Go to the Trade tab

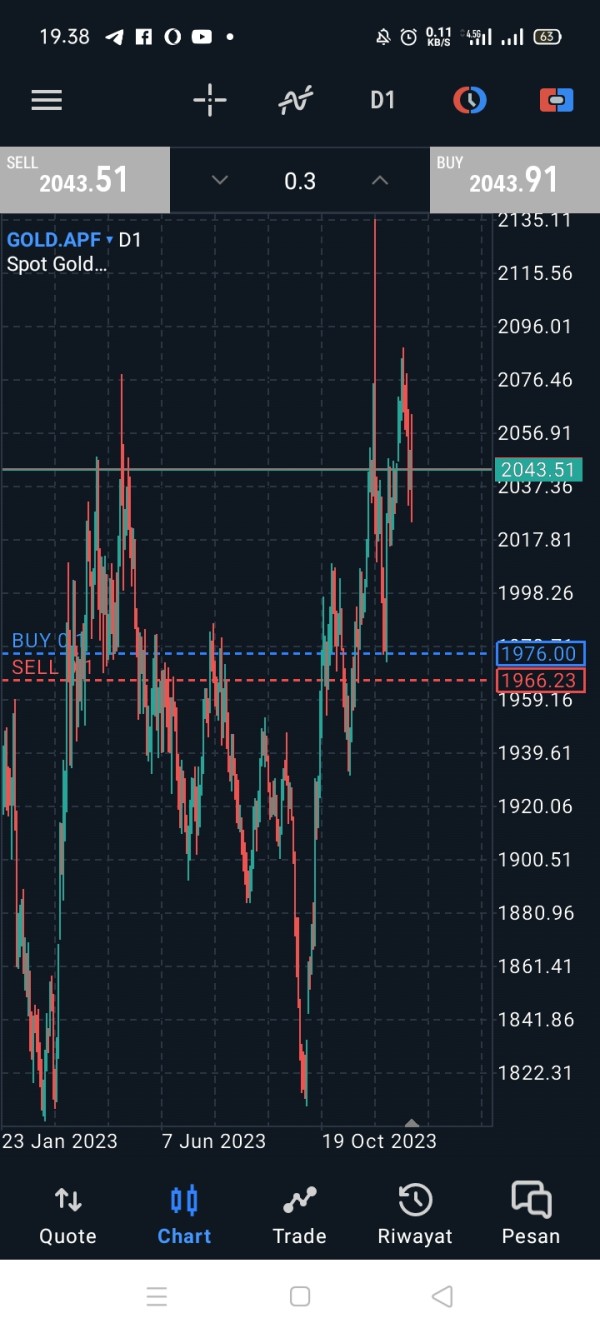tap(300, 1215)
